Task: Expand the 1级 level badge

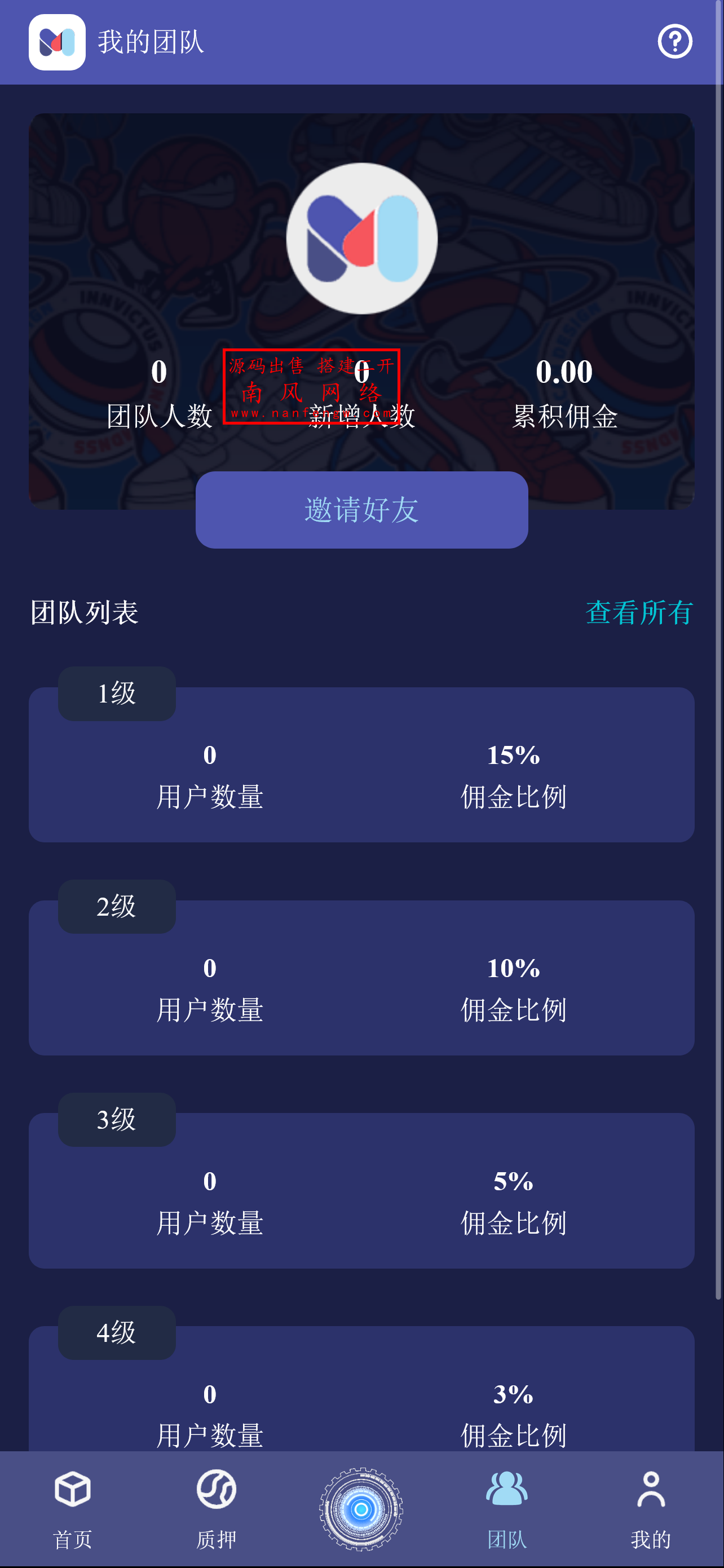Action: point(116,694)
